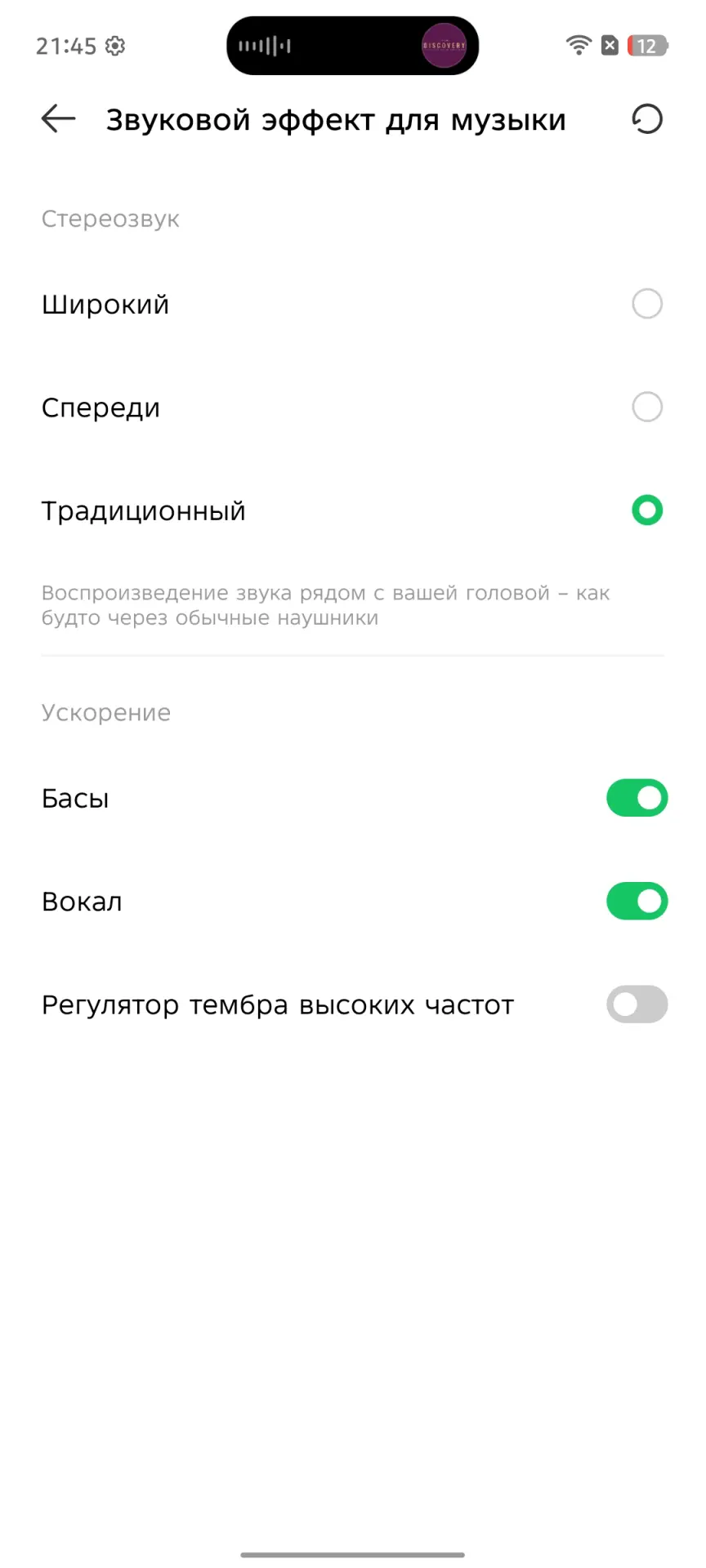Tap the Discovery album art in the media capsule

click(445, 45)
